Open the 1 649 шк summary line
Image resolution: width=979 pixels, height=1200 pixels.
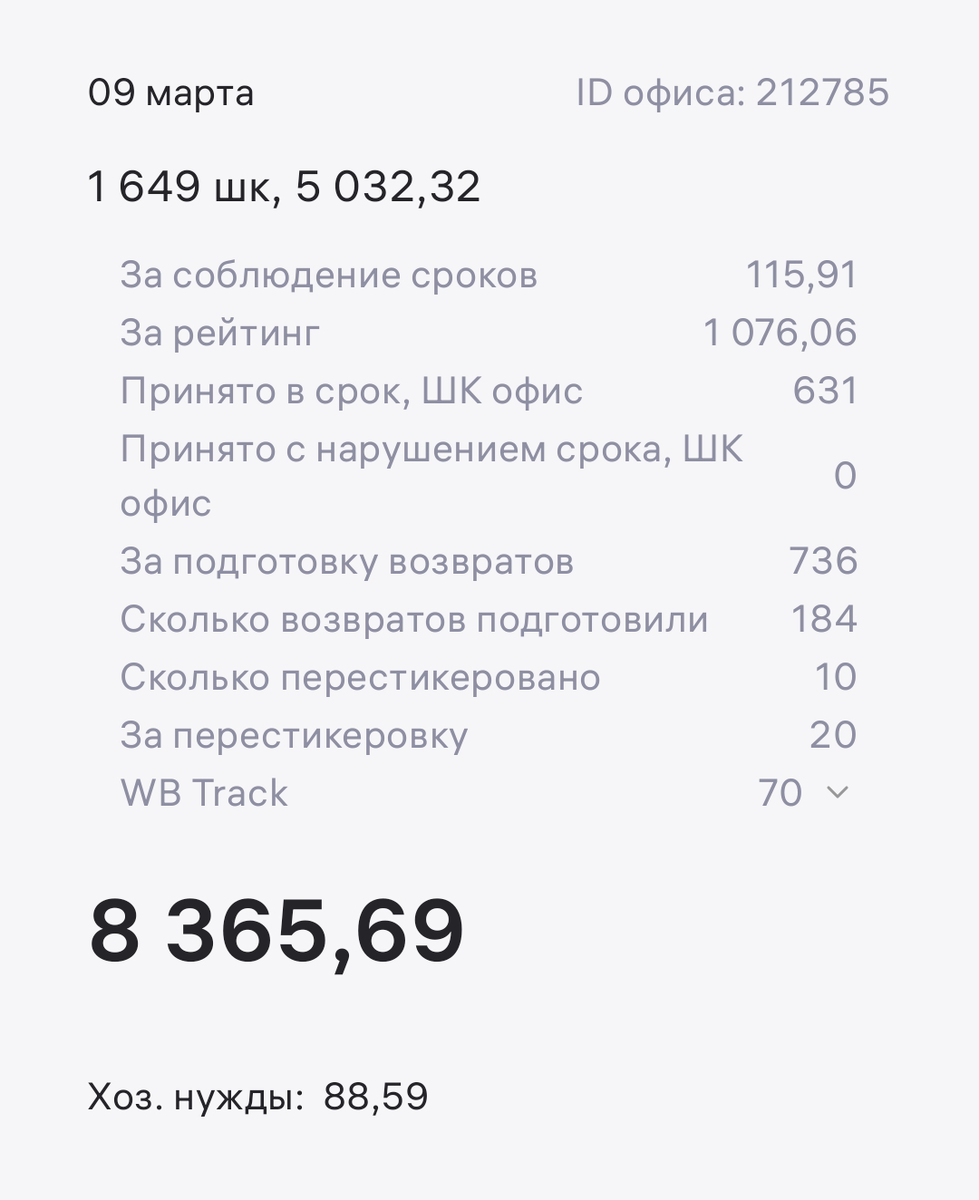(285, 185)
